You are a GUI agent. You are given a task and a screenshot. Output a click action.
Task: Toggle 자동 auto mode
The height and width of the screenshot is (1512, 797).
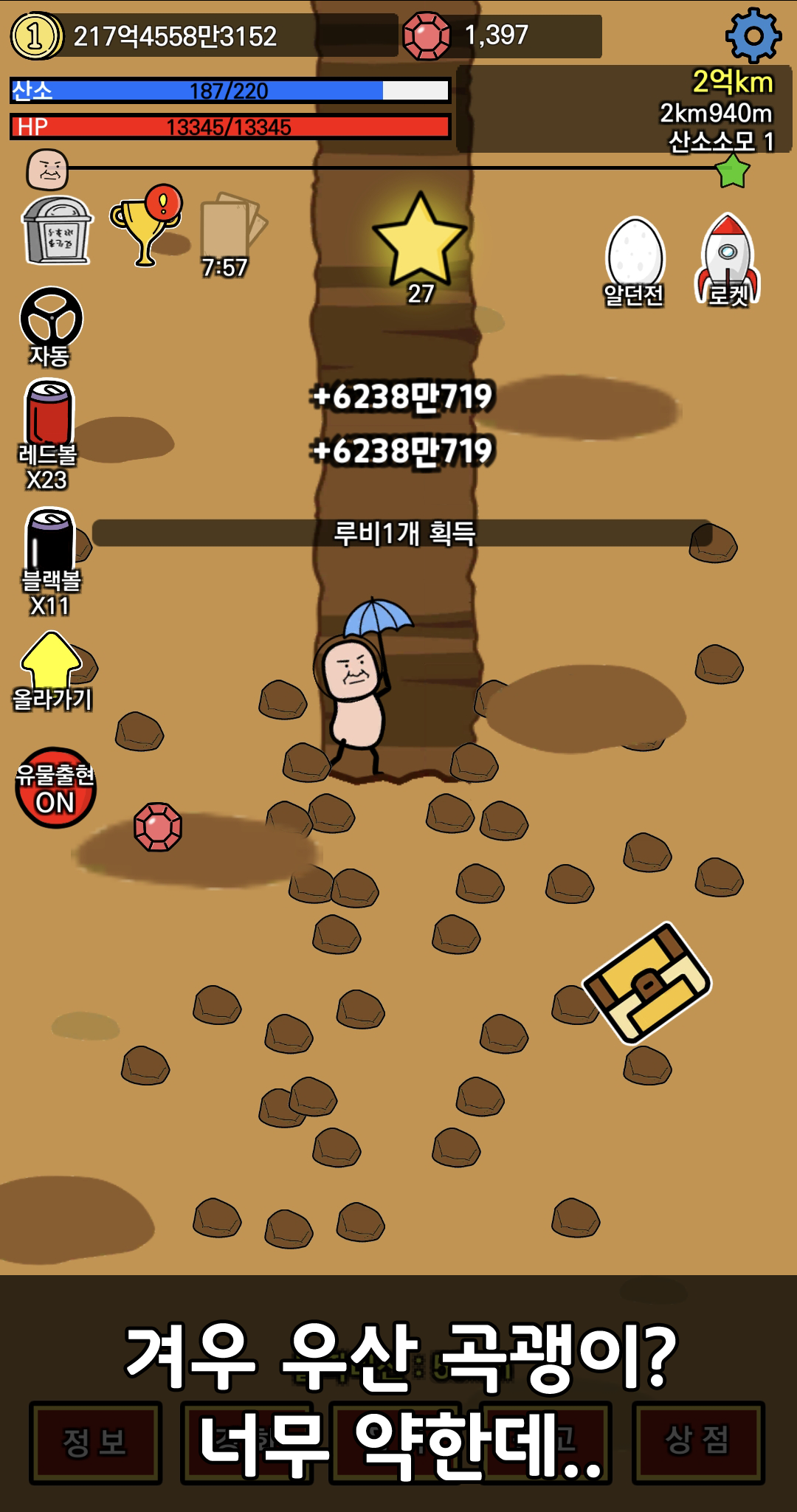50,326
